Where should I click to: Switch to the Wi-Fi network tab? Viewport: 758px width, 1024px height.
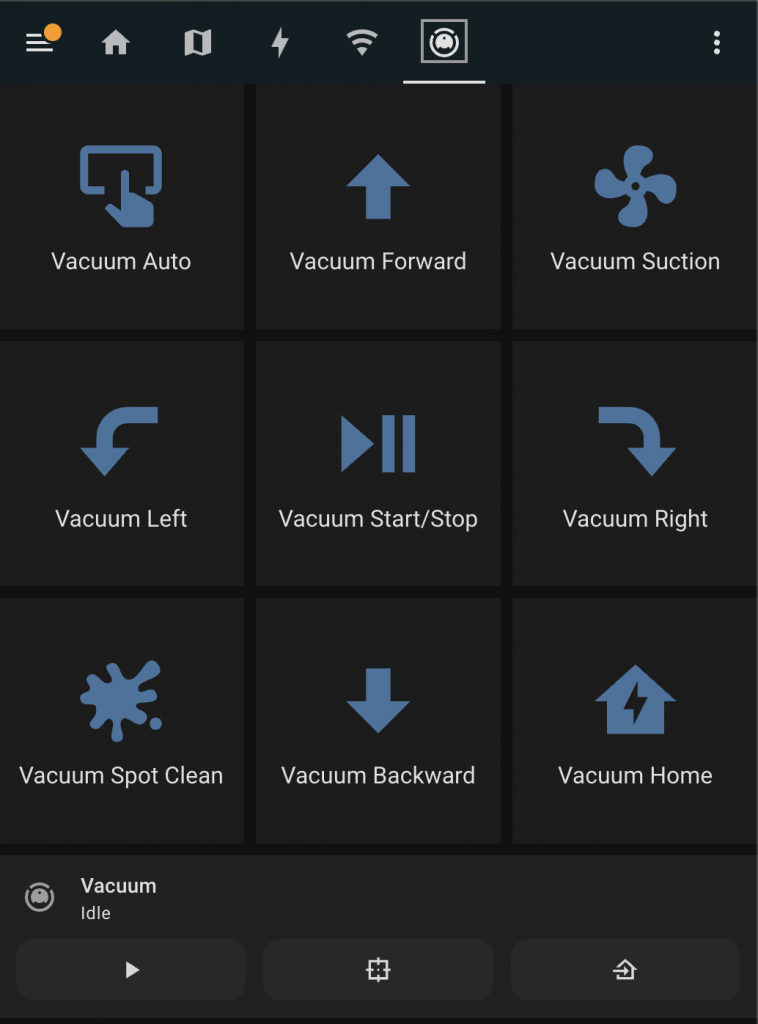(362, 42)
